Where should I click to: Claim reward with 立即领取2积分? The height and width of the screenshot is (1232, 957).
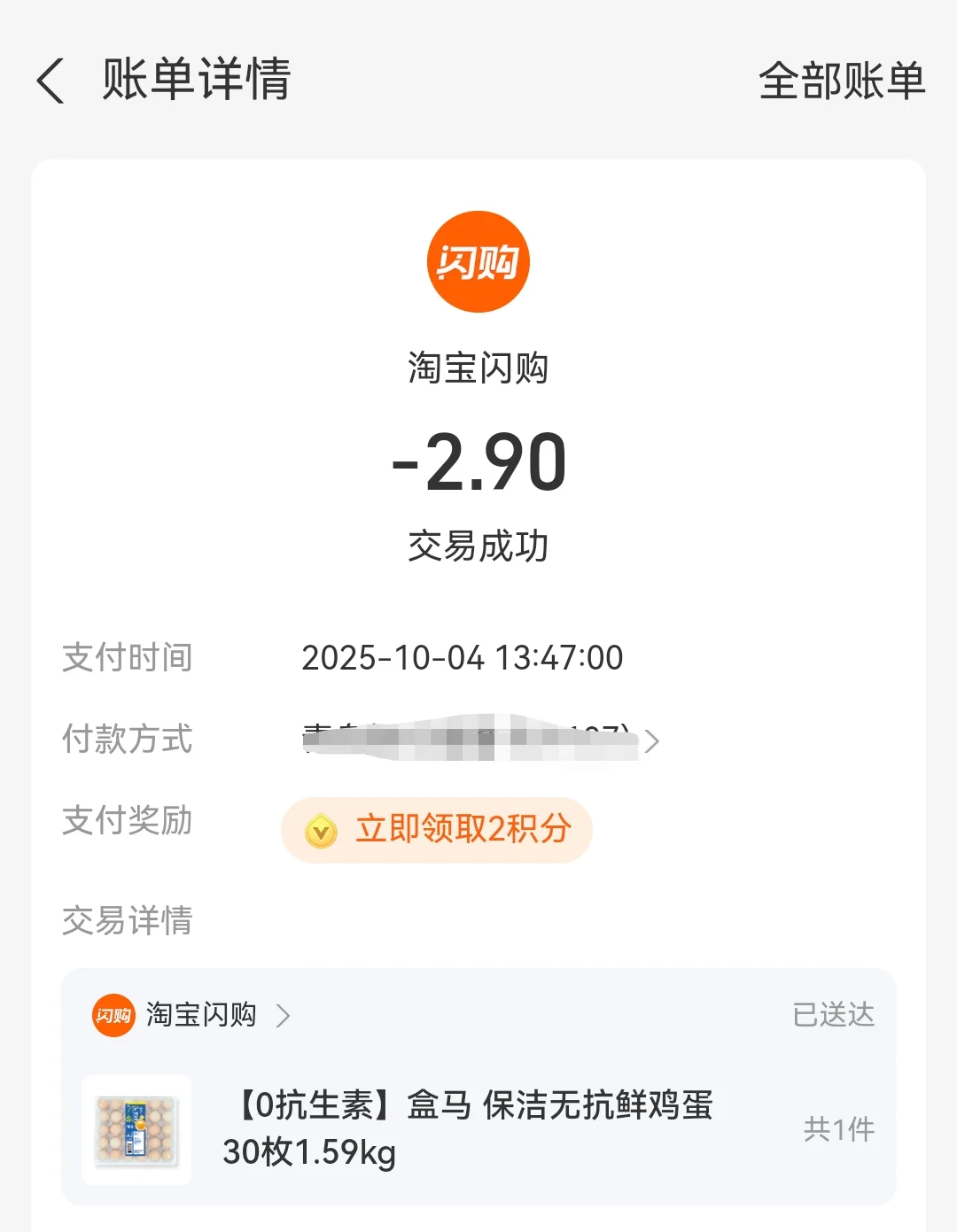[437, 830]
